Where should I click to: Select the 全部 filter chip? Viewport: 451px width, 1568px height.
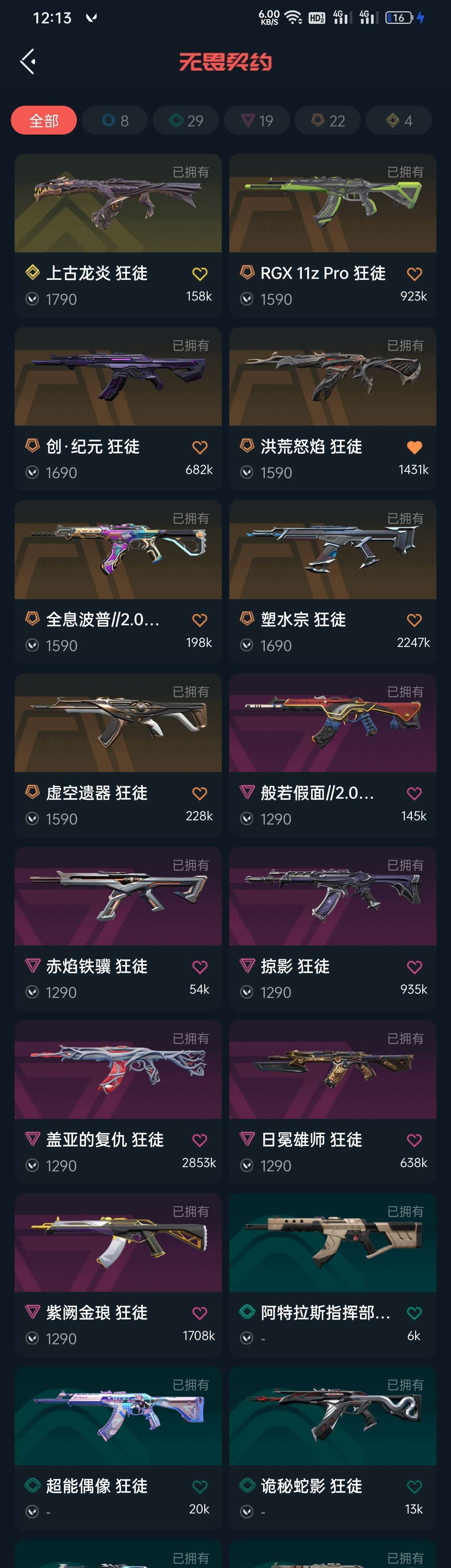(x=44, y=120)
